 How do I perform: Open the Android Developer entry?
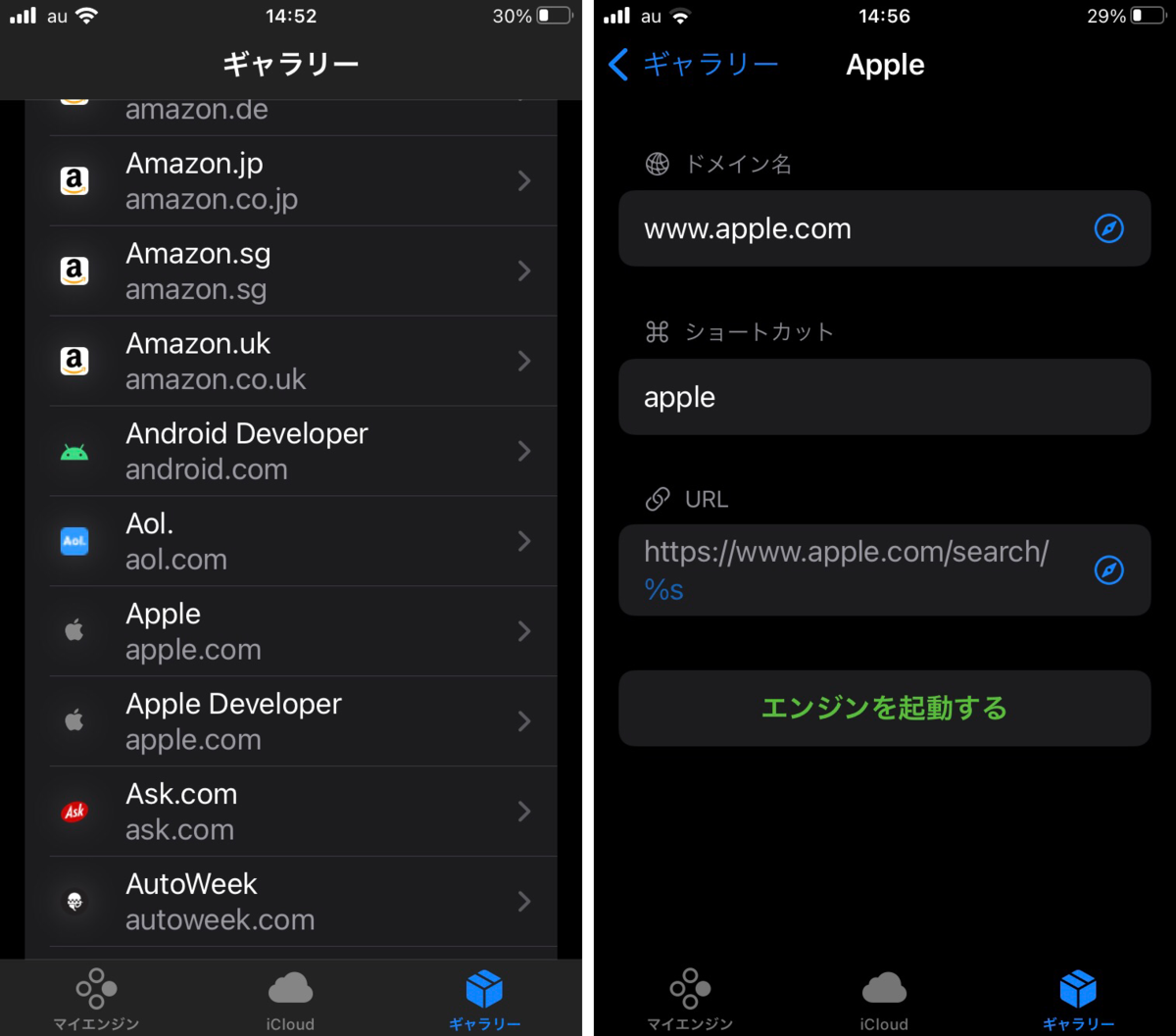click(303, 452)
